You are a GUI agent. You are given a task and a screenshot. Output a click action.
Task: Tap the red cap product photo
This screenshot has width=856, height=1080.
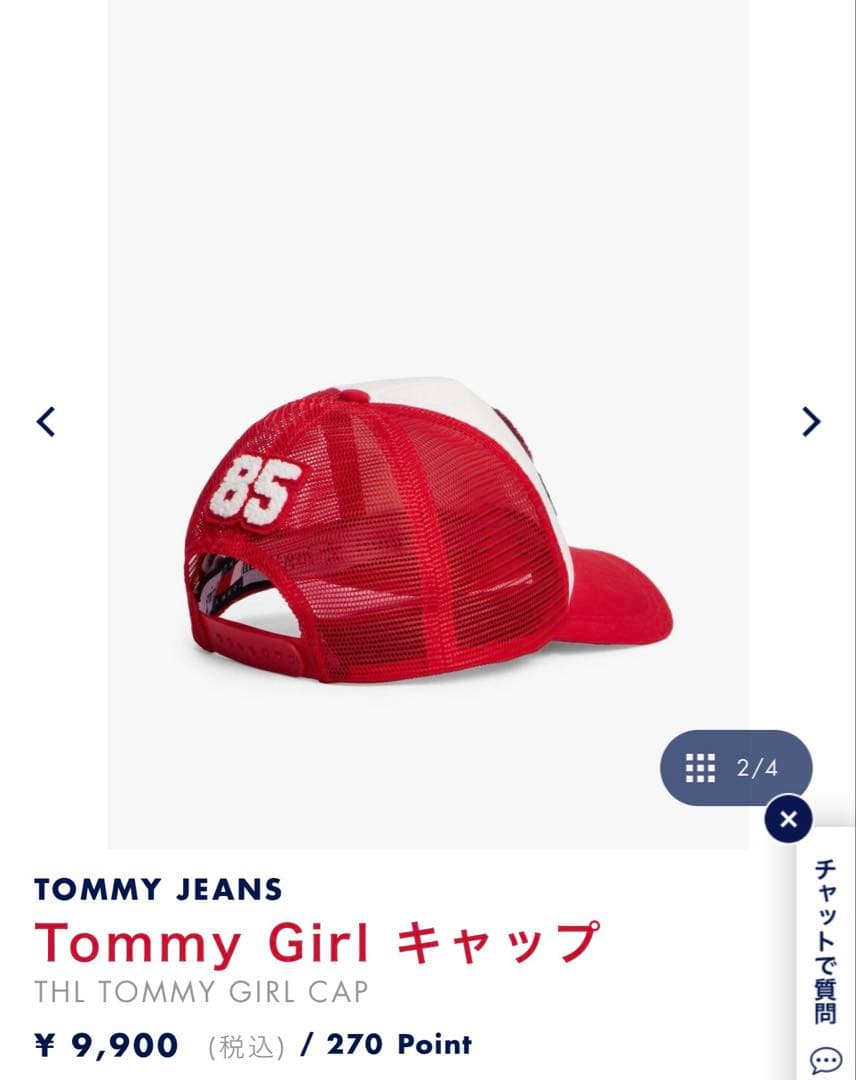(x=430, y=520)
